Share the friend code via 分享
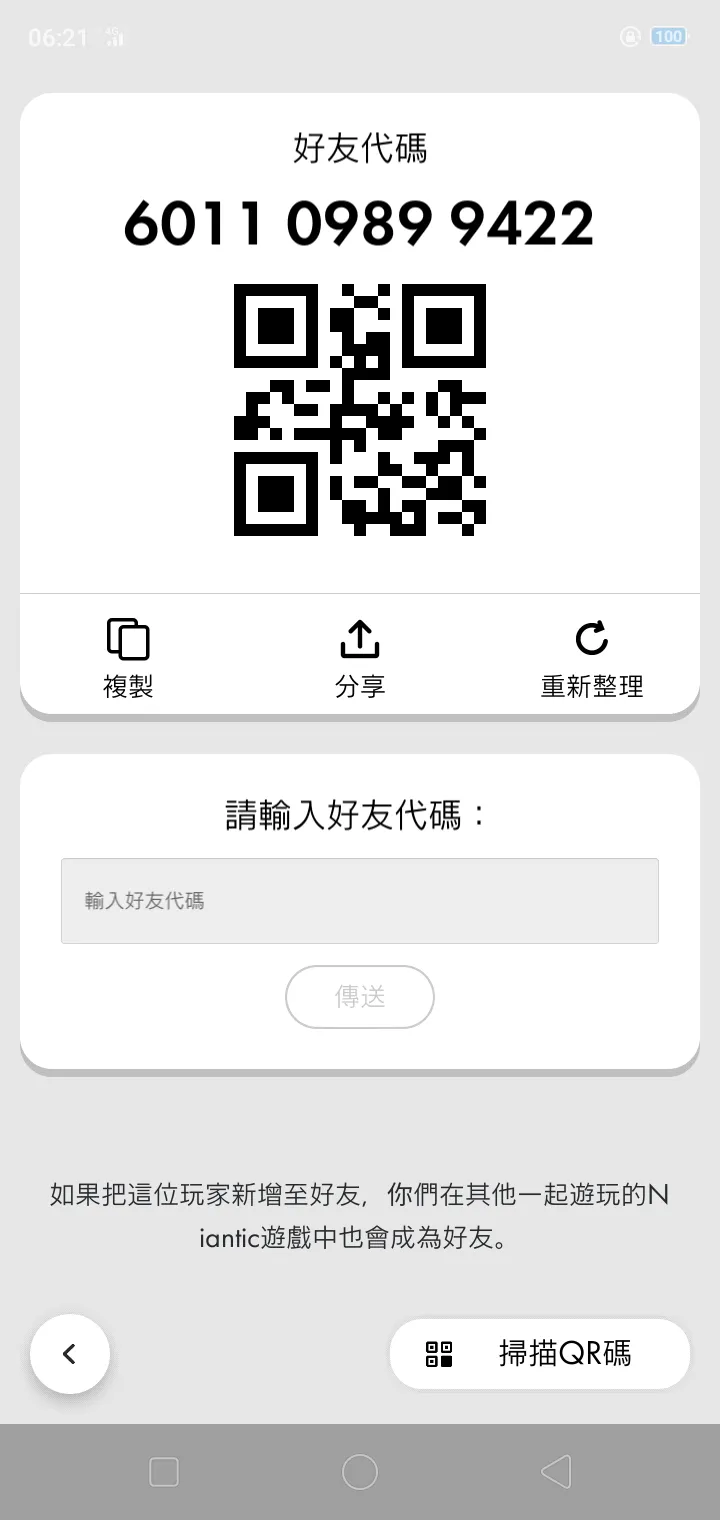Image resolution: width=720 pixels, height=1520 pixels. coord(360,657)
